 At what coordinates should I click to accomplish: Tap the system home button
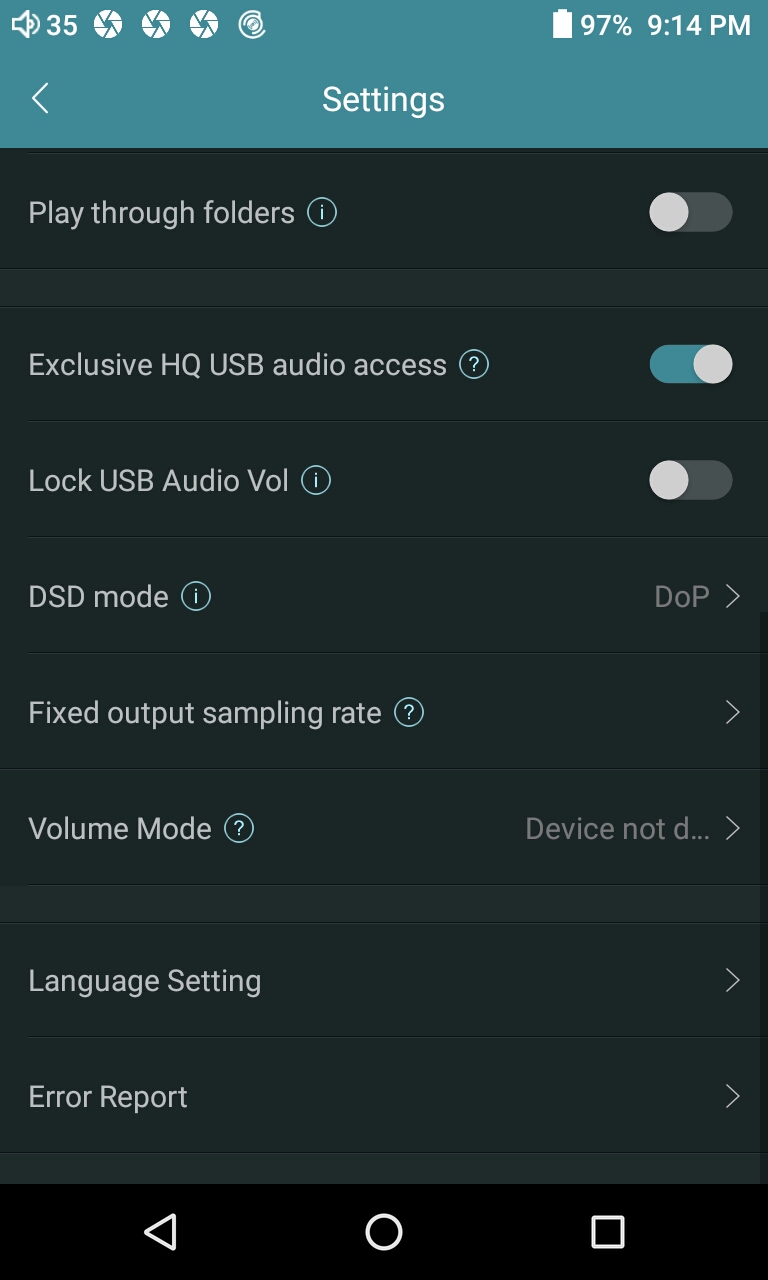pos(384,1232)
